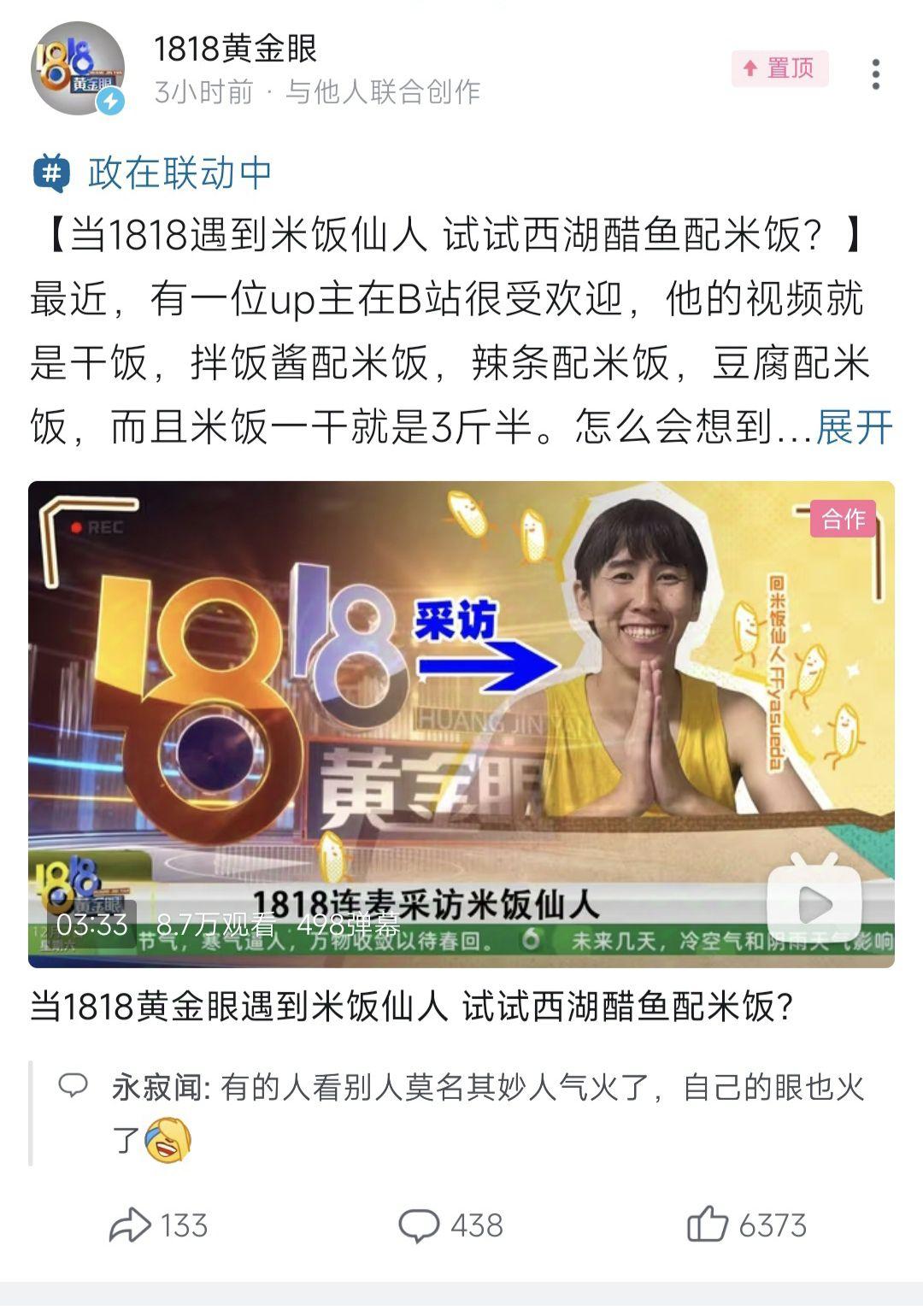Play the 1818连麦采访米饭仙人 video
This screenshot has height=1316, width=923.
coord(813,904)
